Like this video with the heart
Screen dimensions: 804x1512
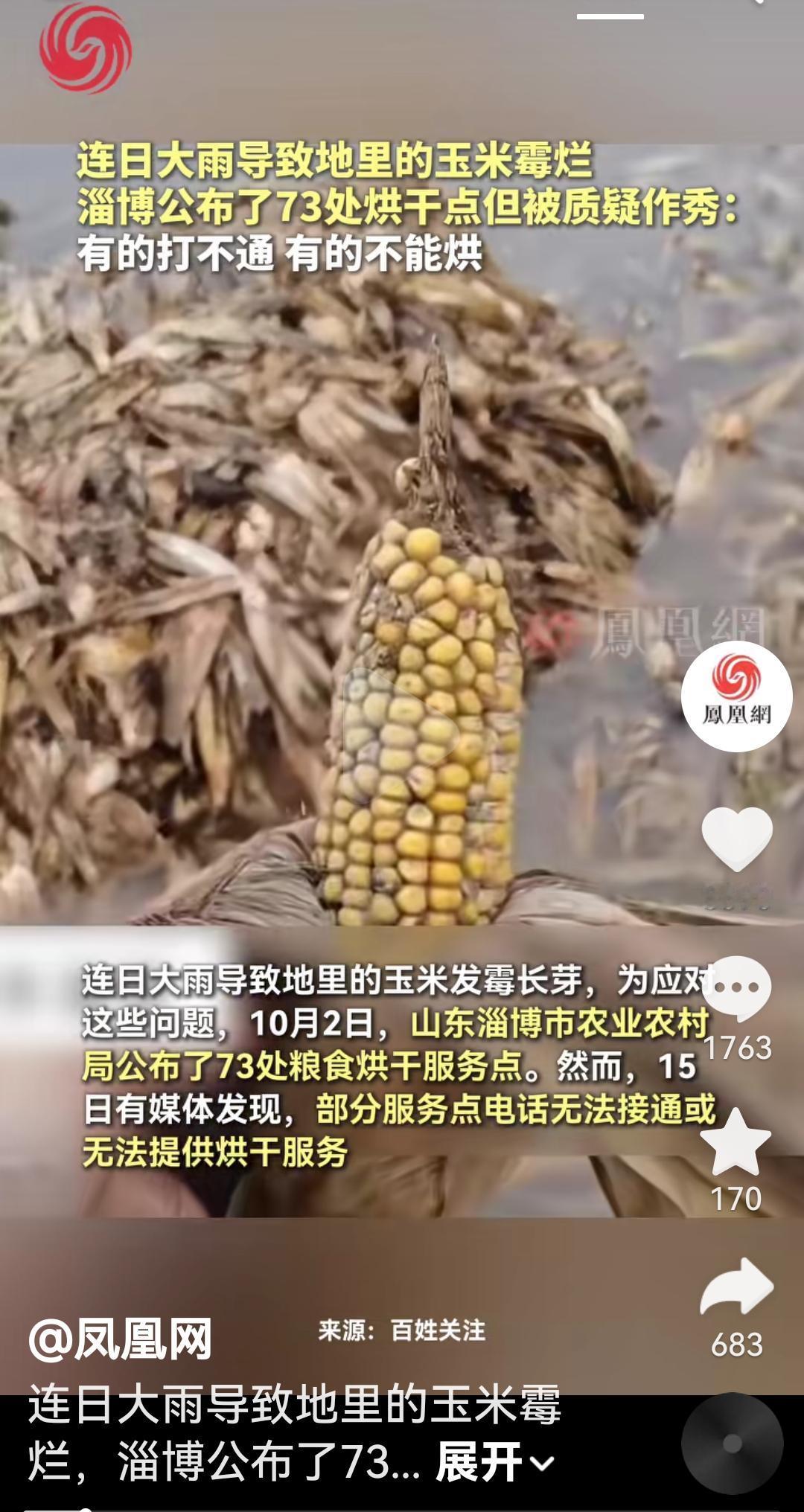coord(737,839)
